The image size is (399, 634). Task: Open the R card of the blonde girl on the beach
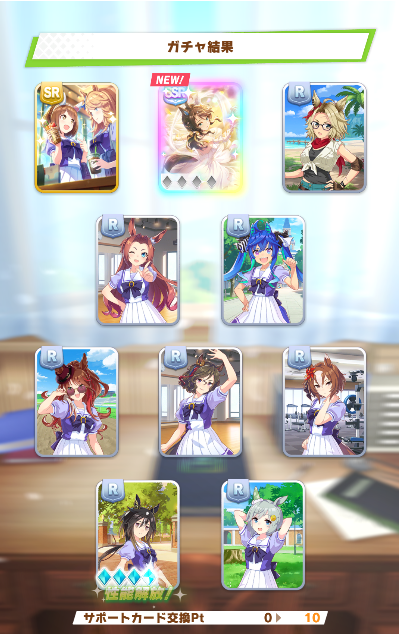324,137
